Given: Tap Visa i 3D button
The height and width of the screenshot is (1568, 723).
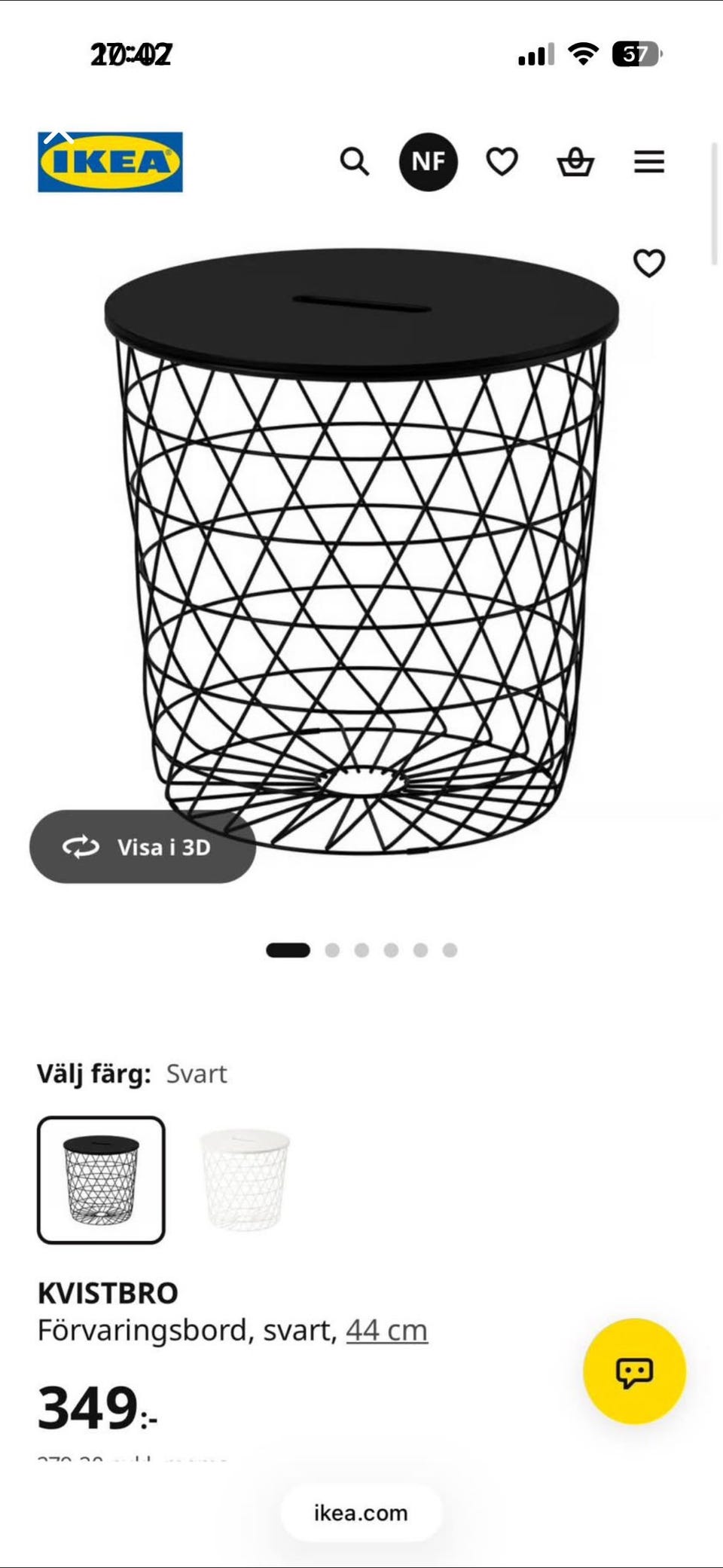Looking at the screenshot, I should (143, 847).
